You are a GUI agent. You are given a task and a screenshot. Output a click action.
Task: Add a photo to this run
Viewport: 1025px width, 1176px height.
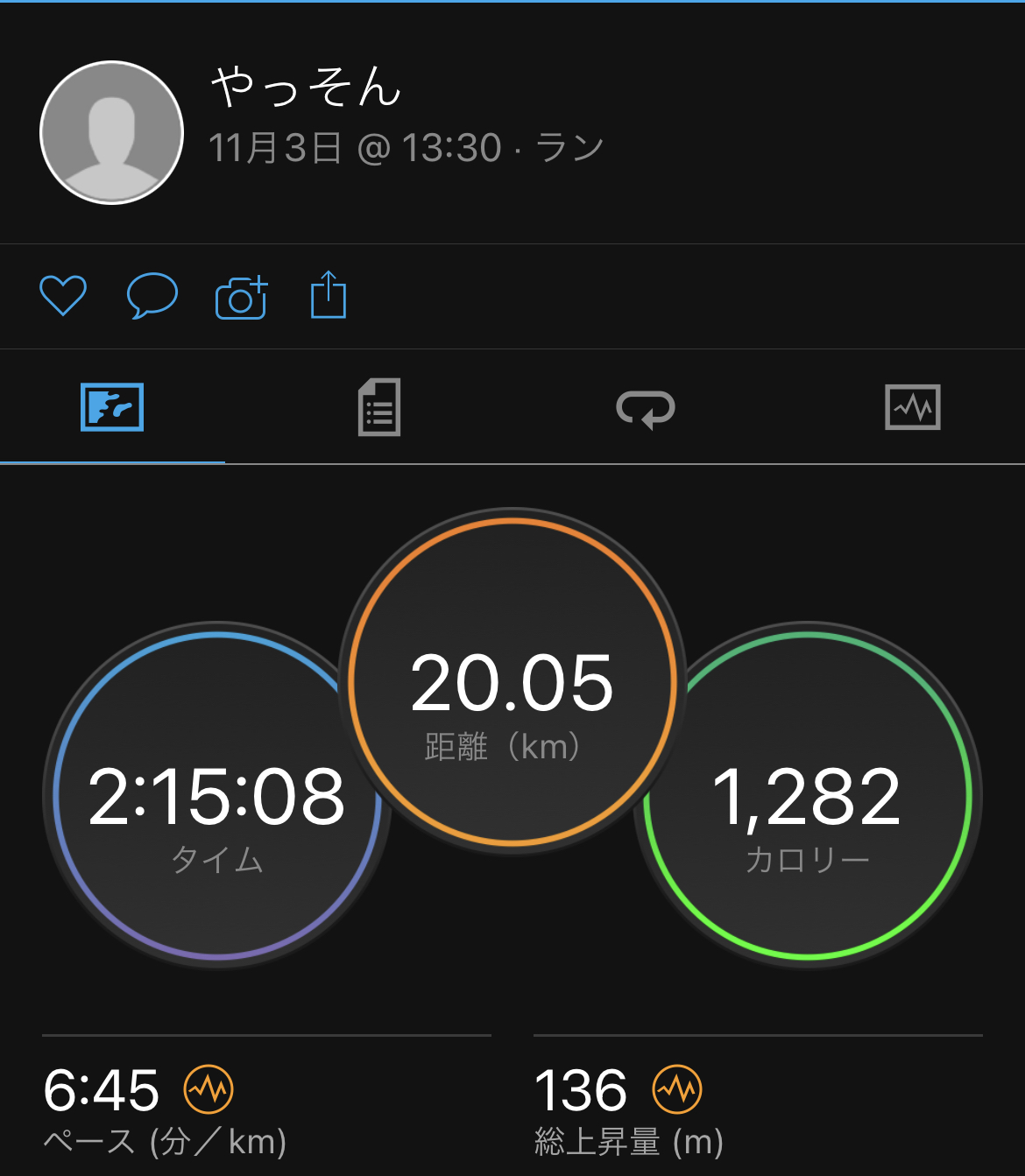241,298
